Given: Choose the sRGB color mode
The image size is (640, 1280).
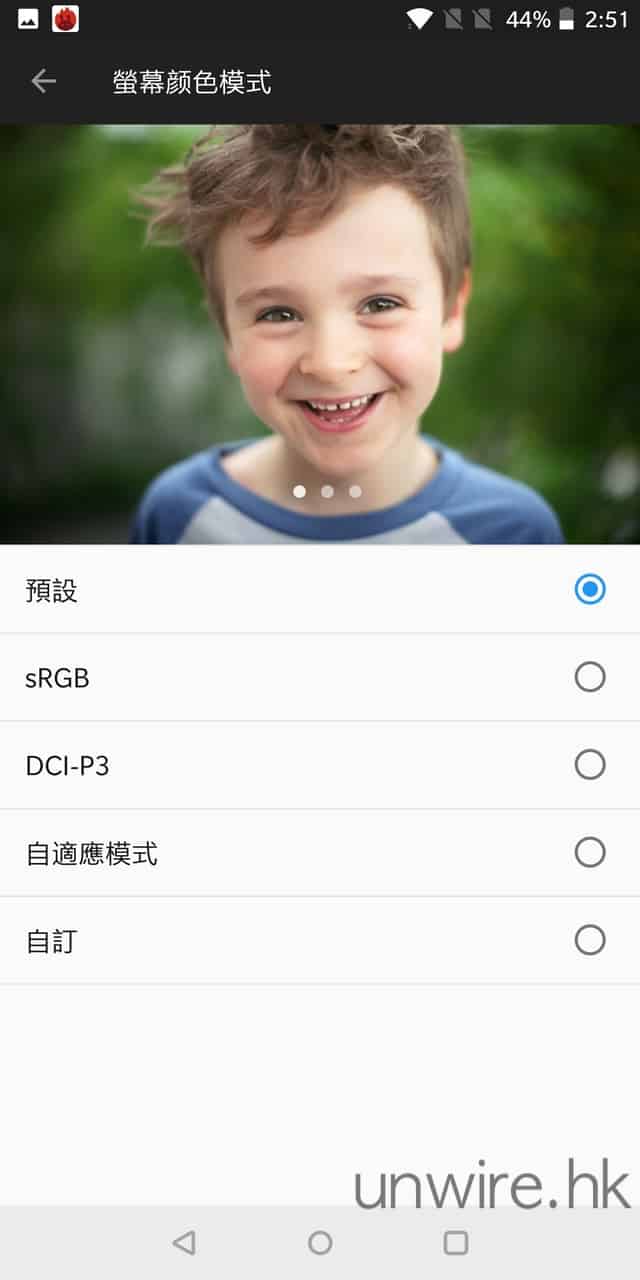Looking at the screenshot, I should click(x=590, y=678).
